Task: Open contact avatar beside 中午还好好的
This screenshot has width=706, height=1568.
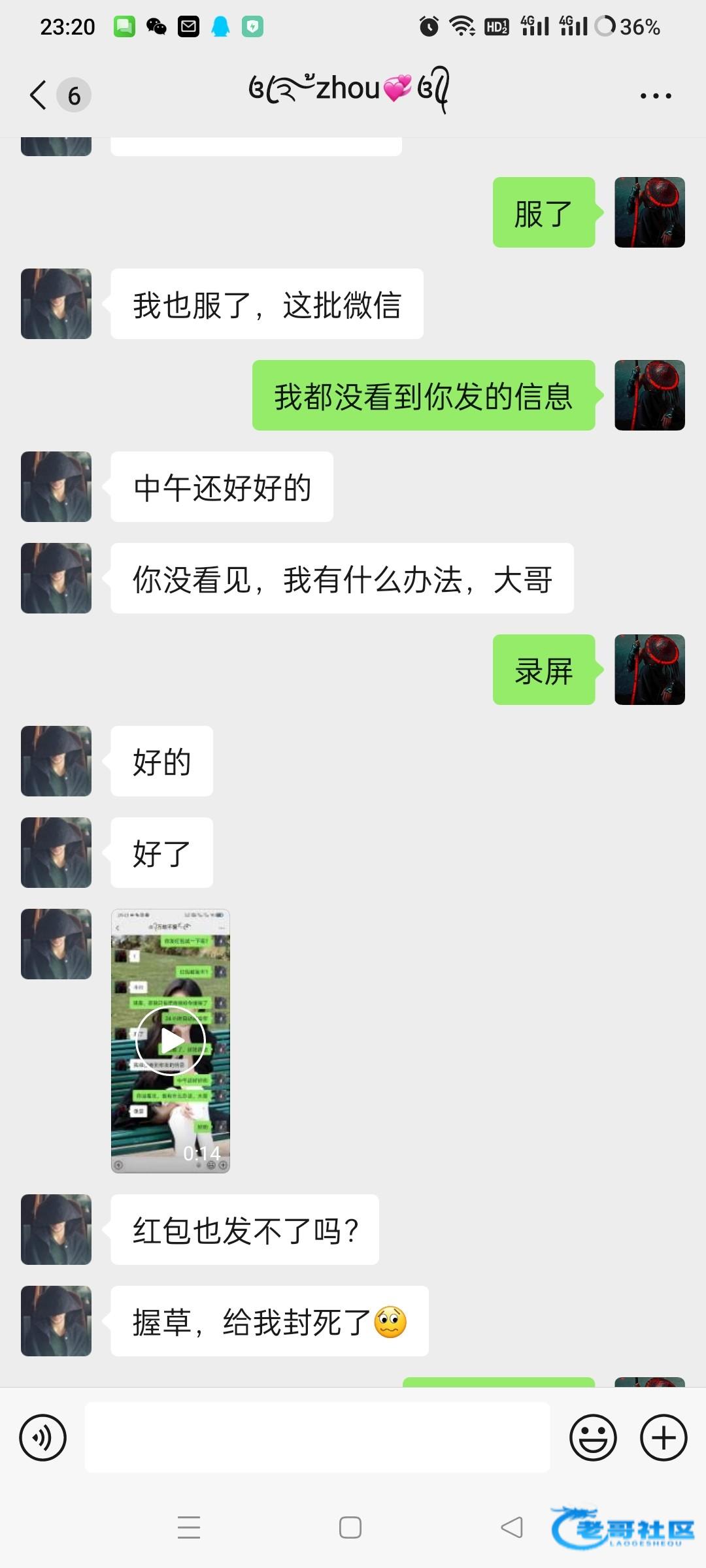Action: click(x=56, y=487)
